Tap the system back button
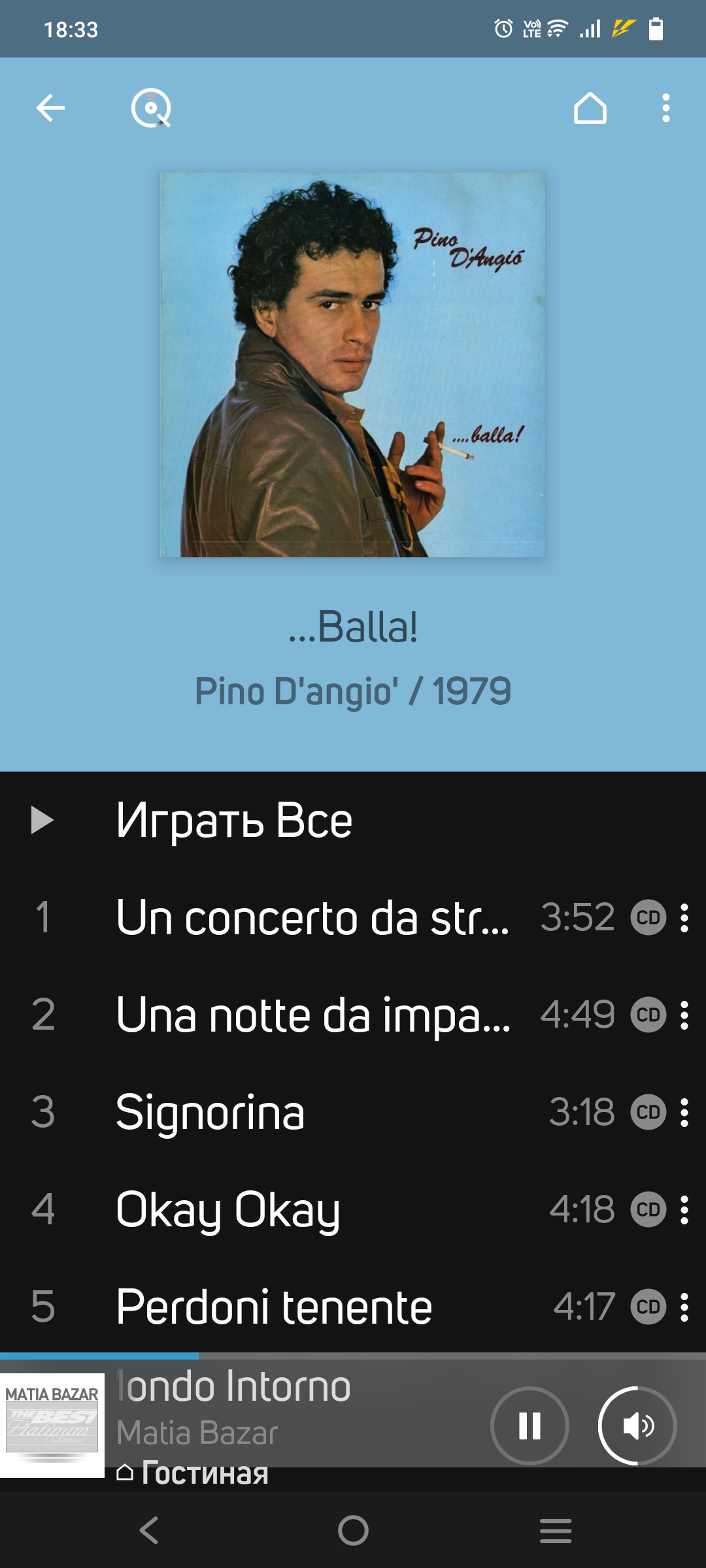The height and width of the screenshot is (1568, 706). 150,1530
